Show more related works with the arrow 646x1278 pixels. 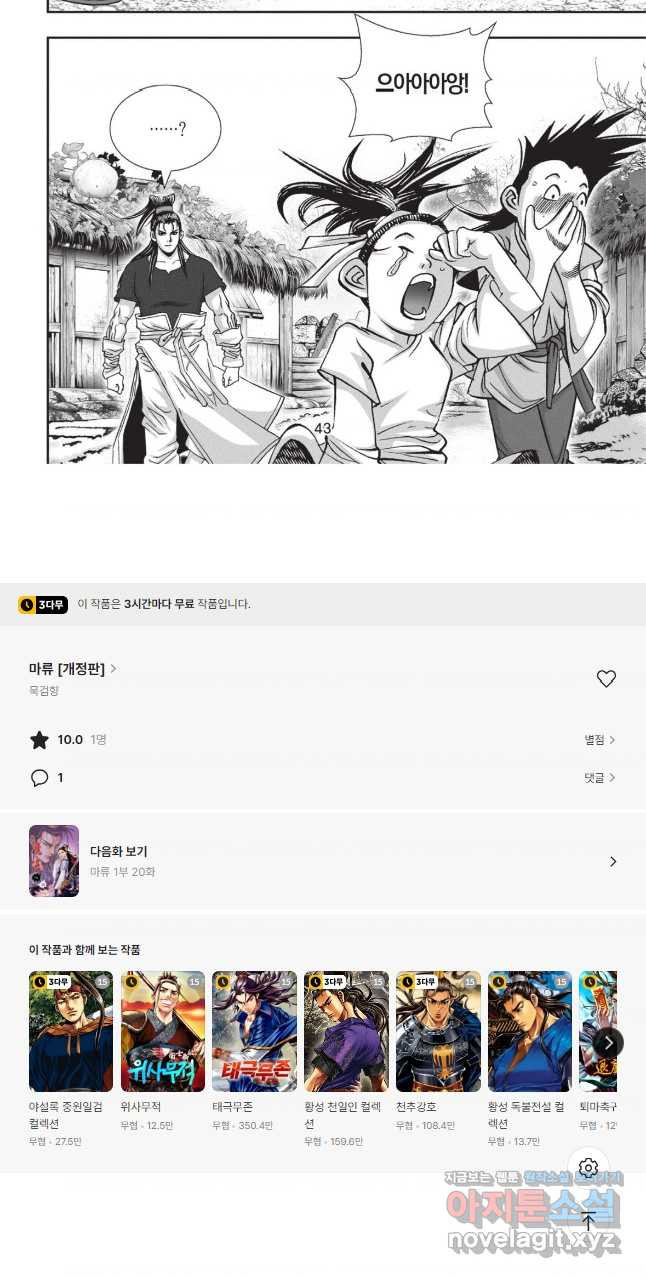point(608,1043)
